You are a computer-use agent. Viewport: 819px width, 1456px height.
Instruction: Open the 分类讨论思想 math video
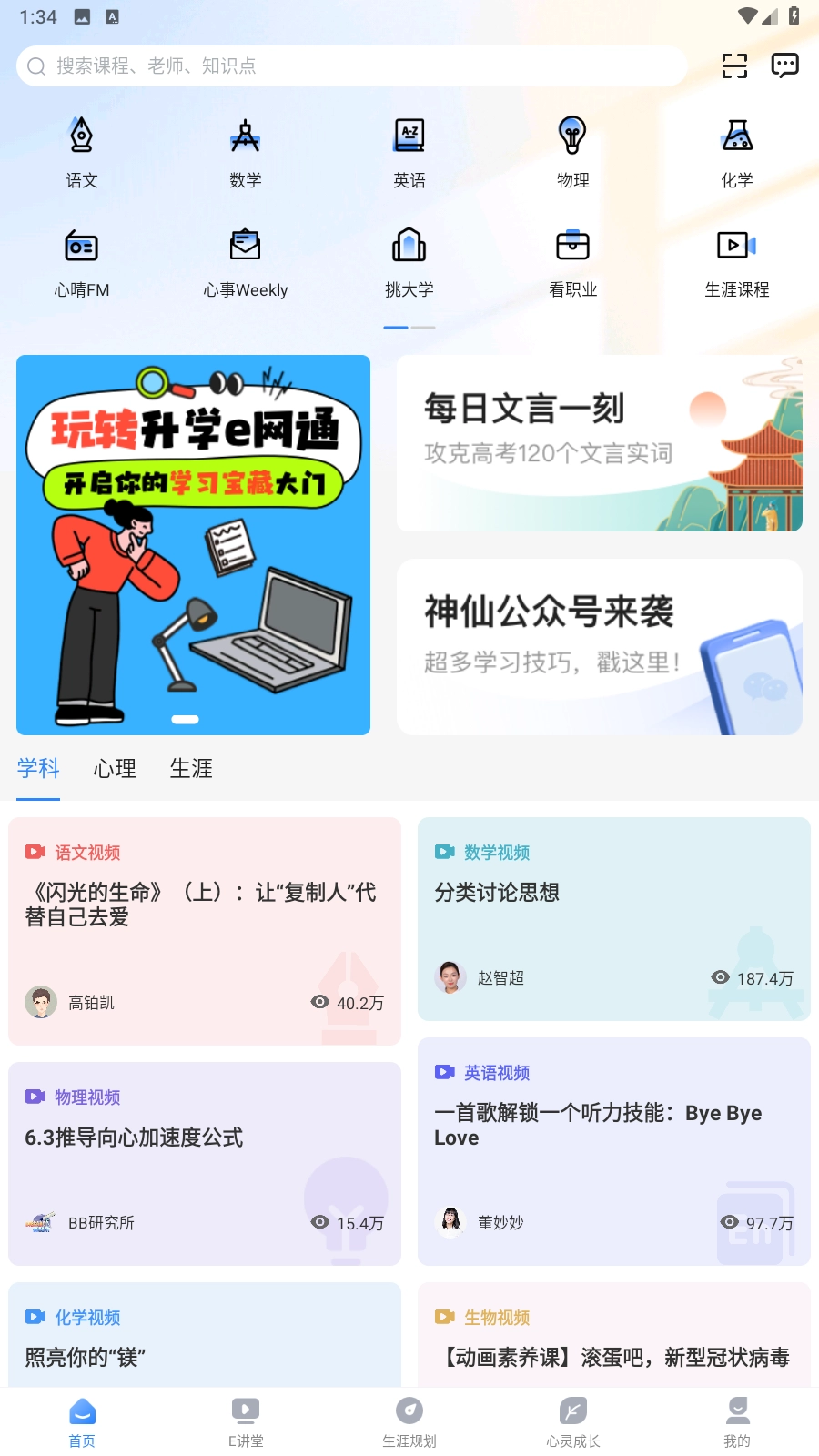point(613,918)
